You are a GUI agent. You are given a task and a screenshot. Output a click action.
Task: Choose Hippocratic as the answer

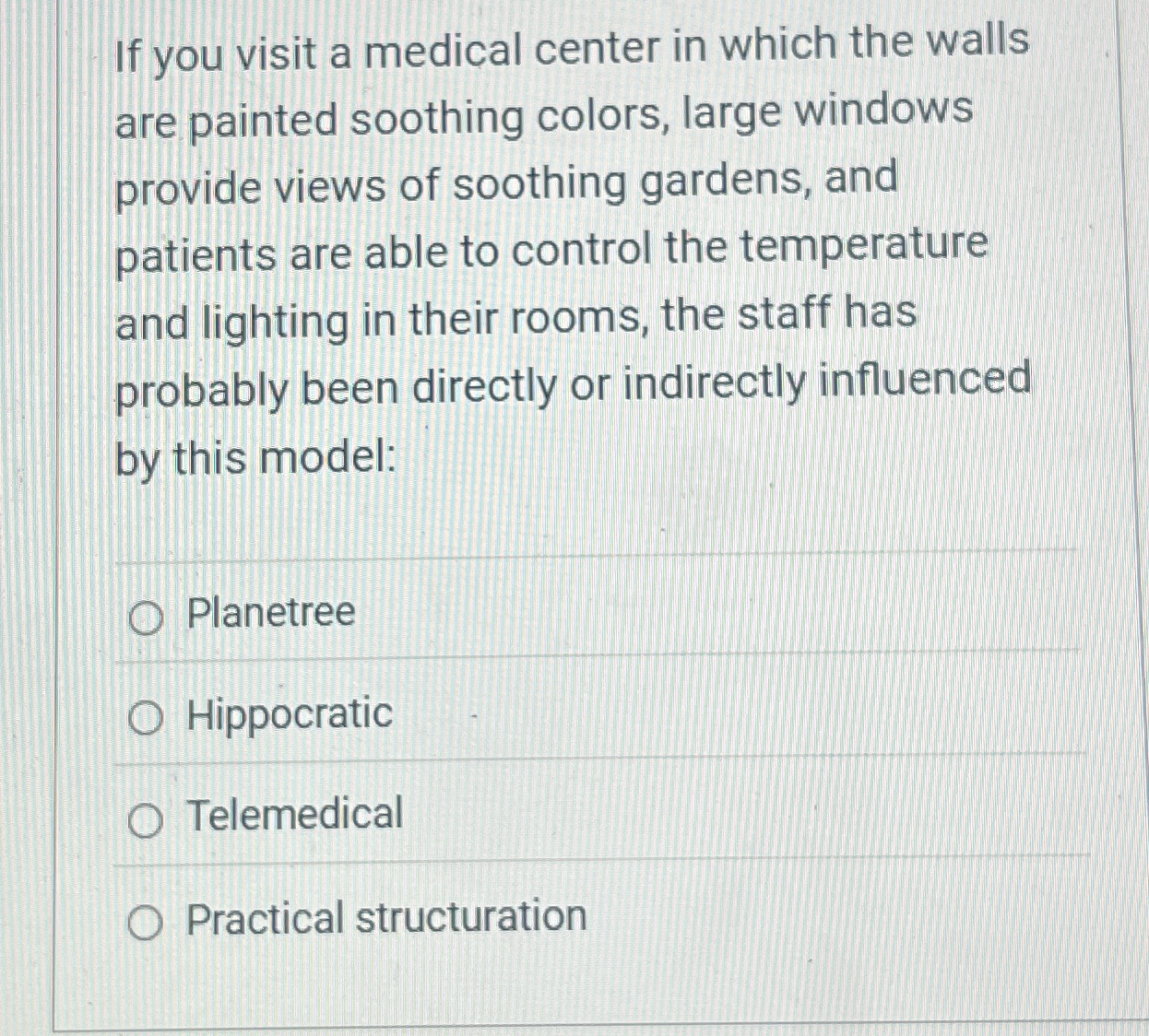click(146, 719)
